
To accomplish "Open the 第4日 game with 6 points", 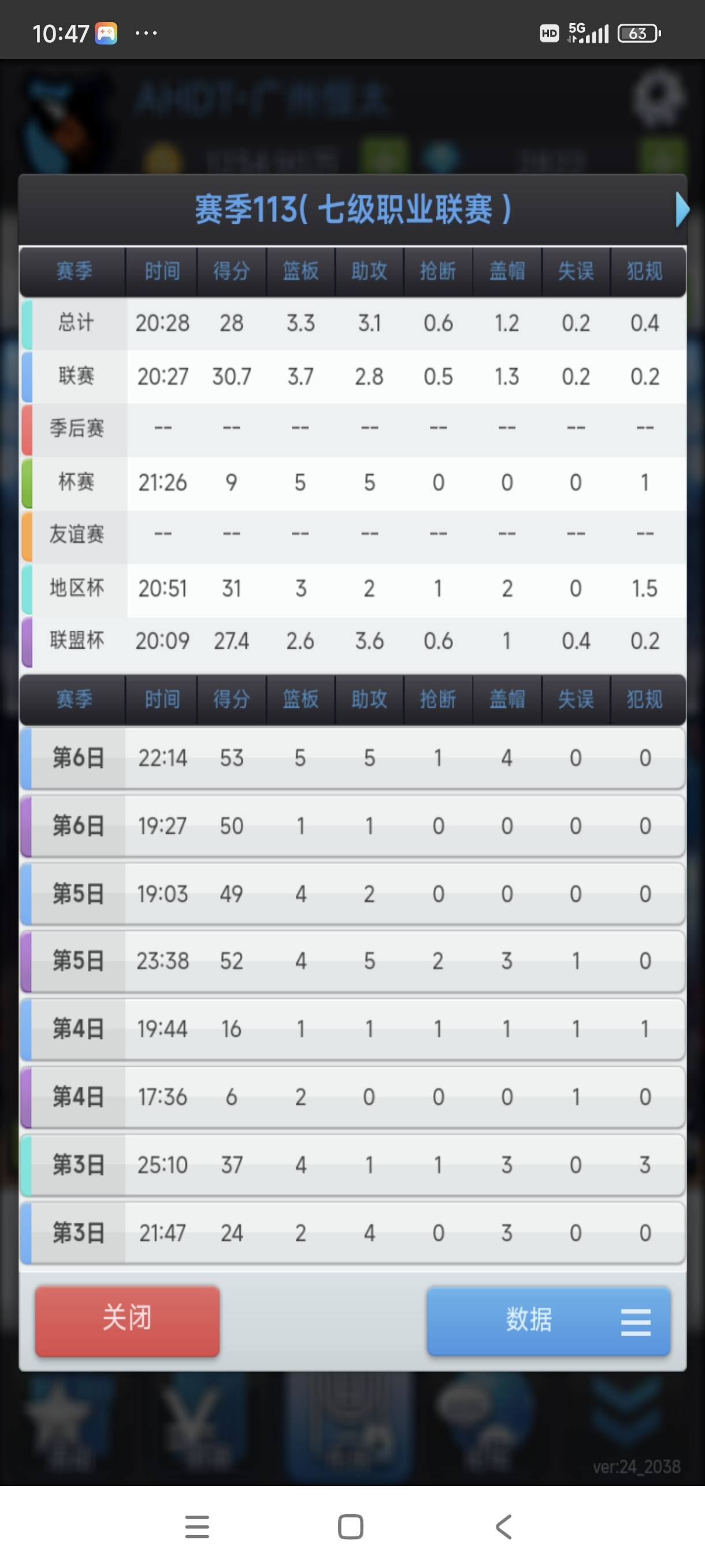I will 353,1097.
